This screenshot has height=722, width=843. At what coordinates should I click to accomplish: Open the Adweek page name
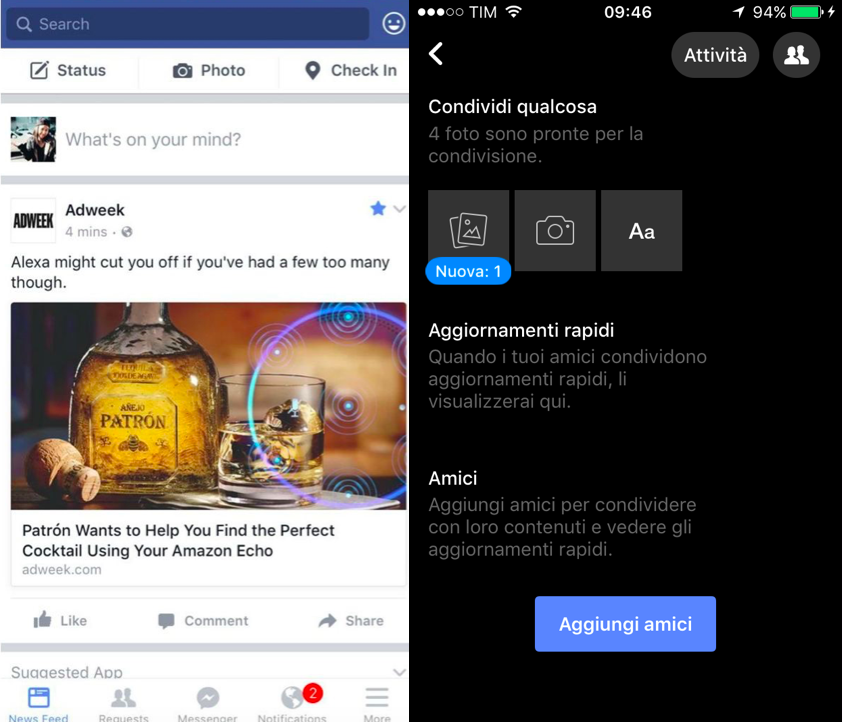point(95,210)
